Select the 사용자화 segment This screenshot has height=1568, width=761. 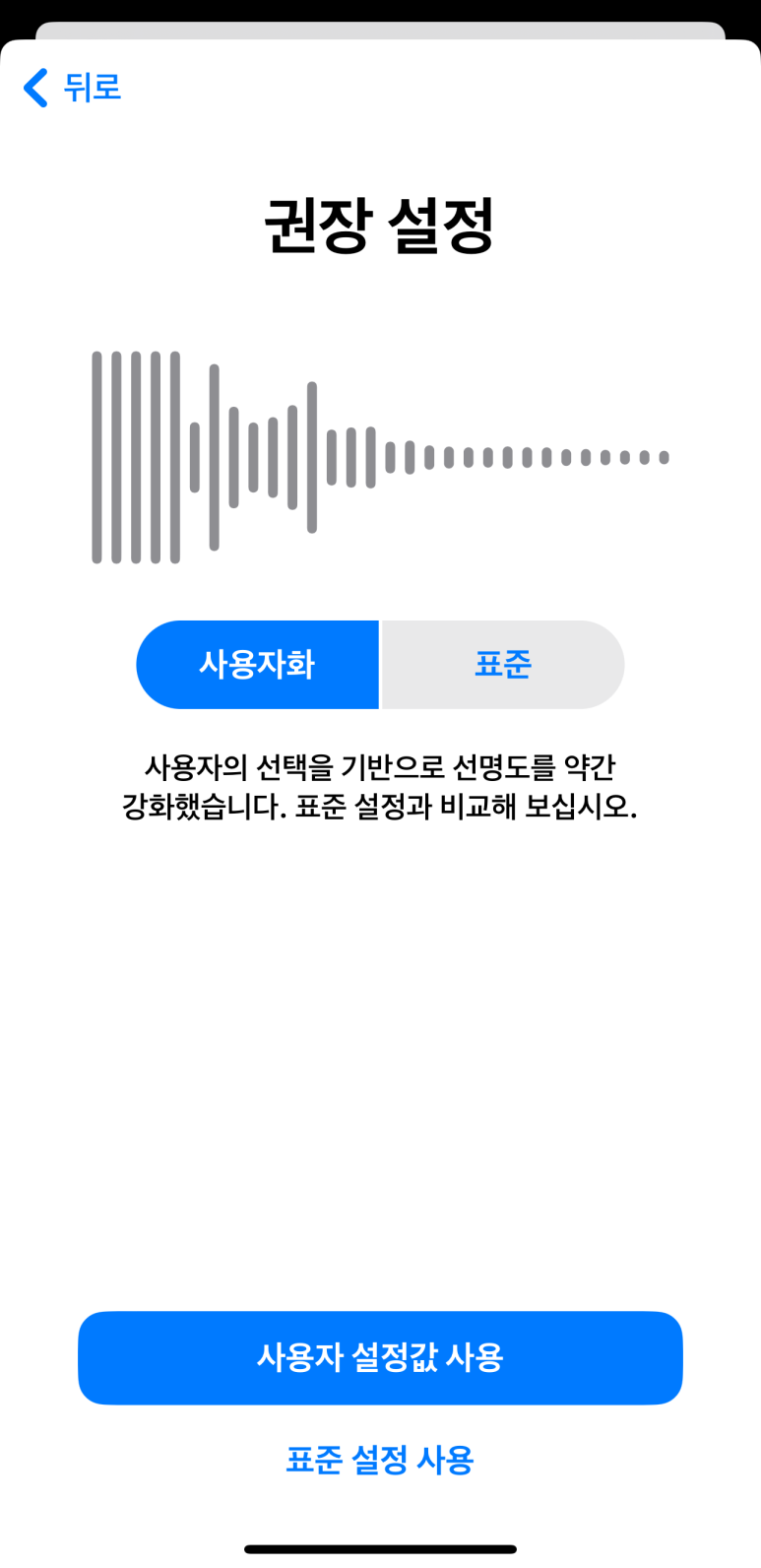pyautogui.click(x=257, y=665)
